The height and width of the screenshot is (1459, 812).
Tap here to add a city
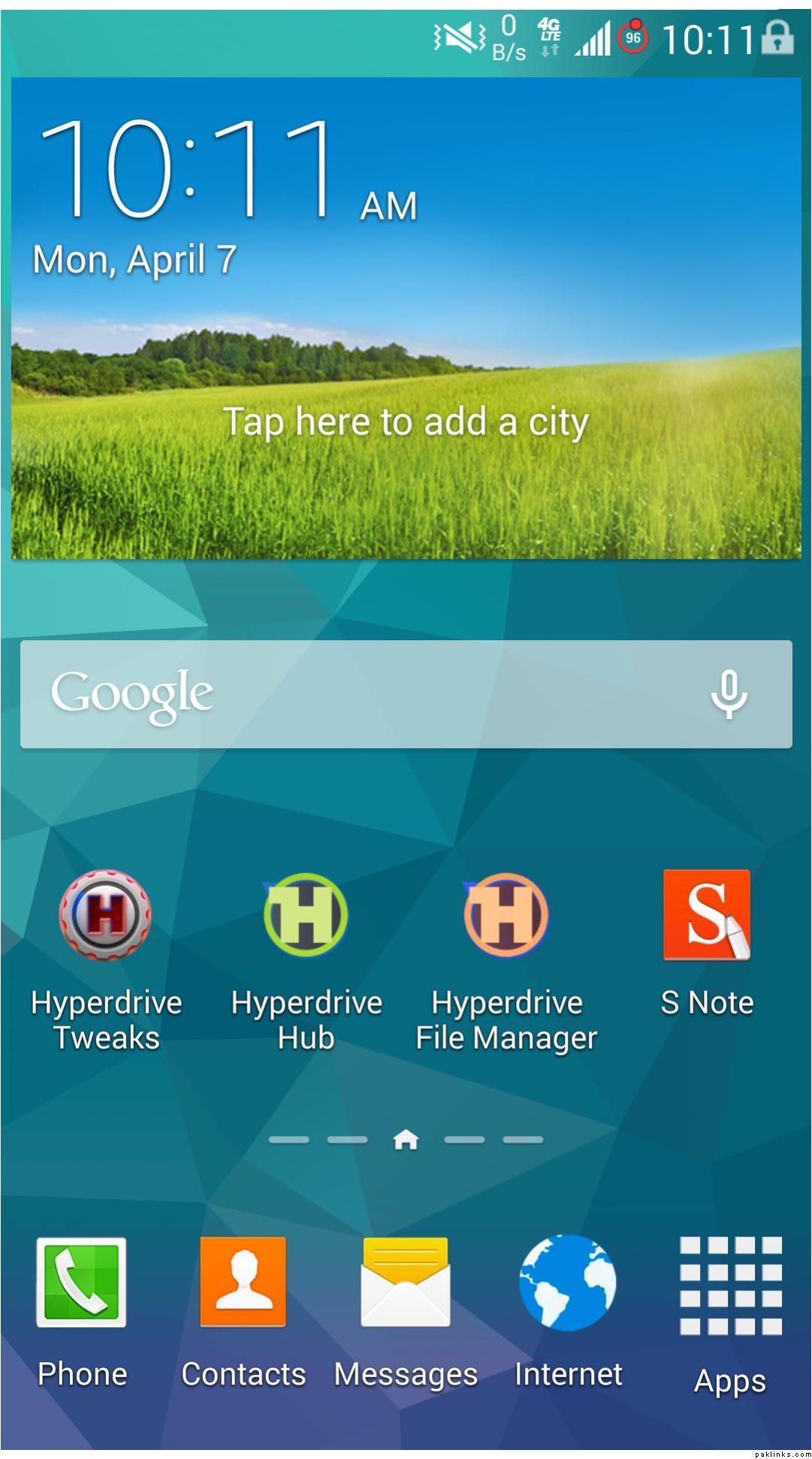click(406, 422)
